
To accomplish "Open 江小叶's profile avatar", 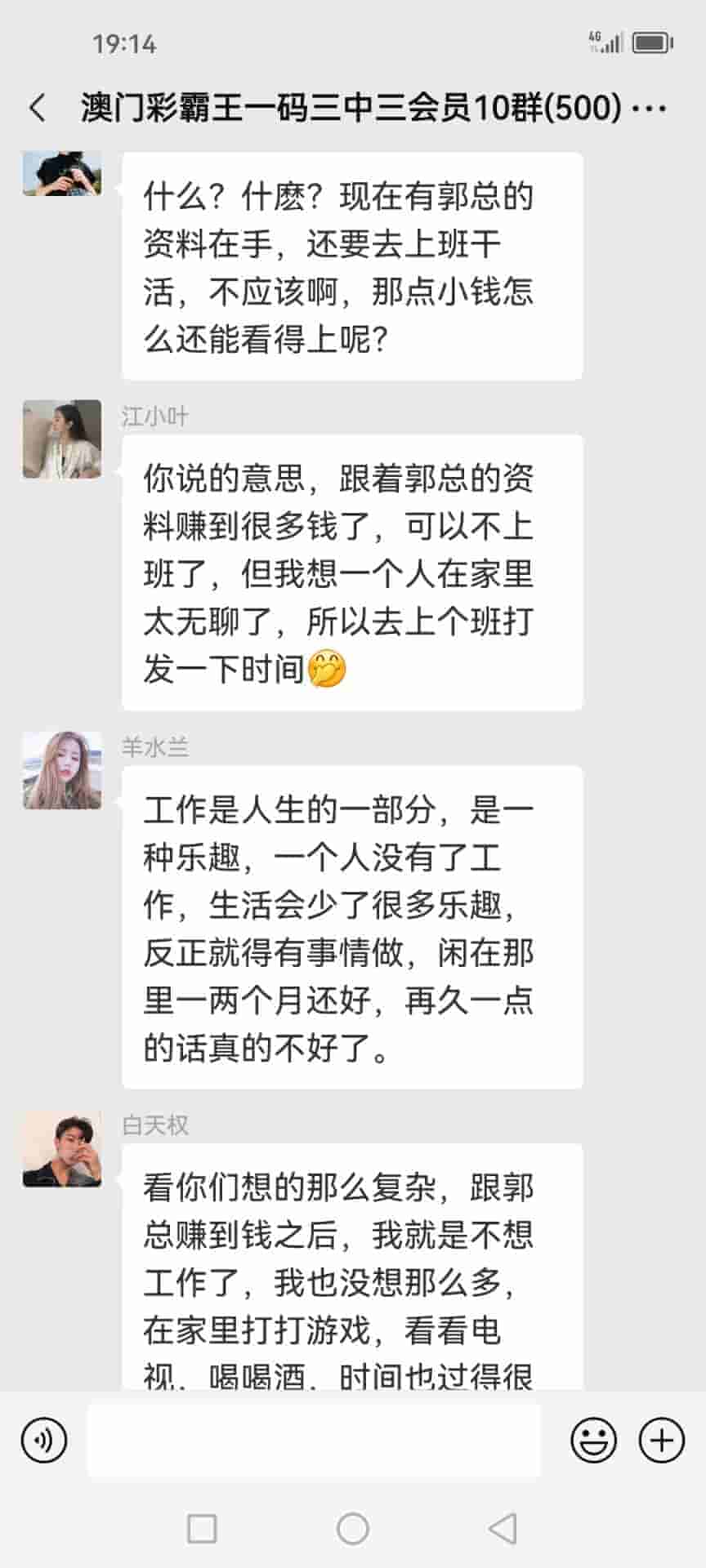I will (62, 439).
